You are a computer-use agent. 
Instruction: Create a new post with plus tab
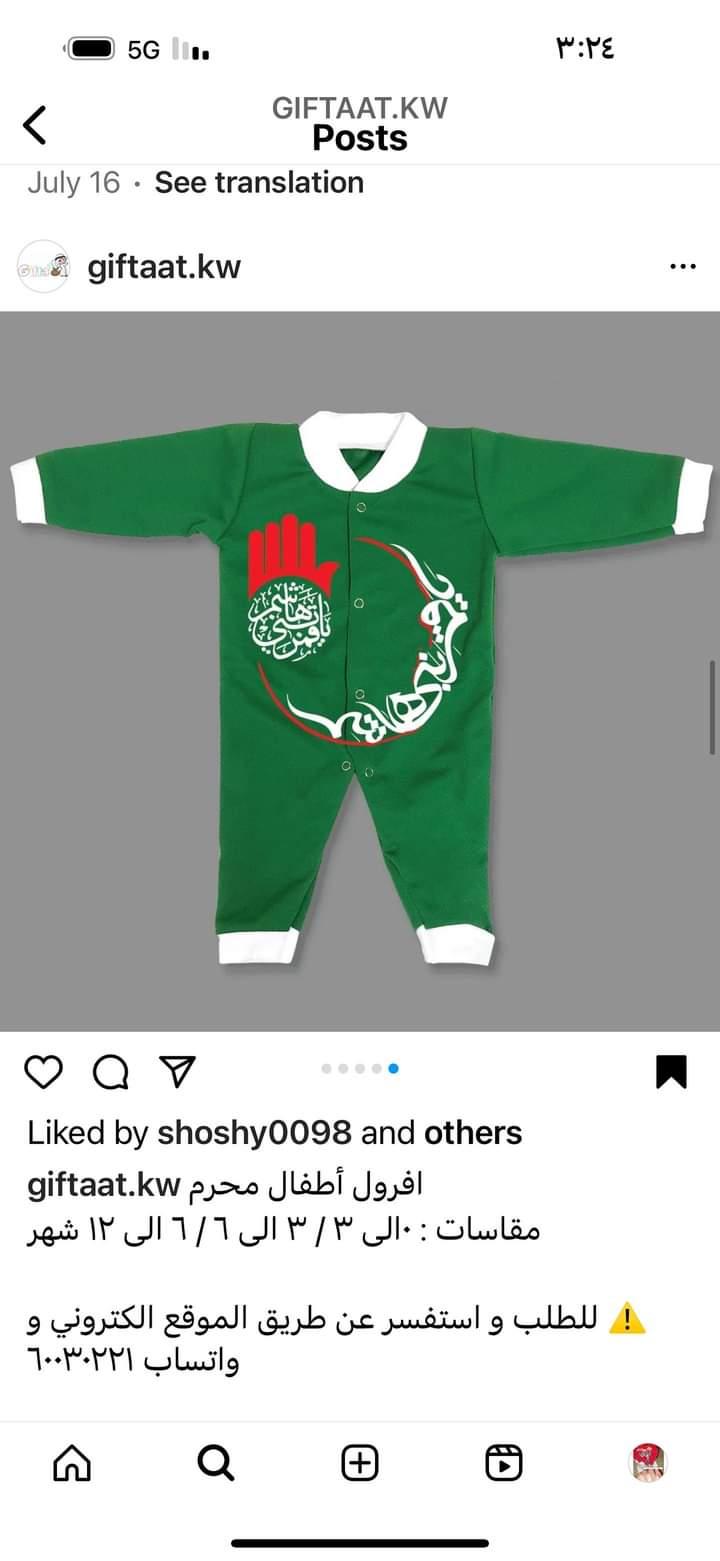click(x=360, y=1463)
